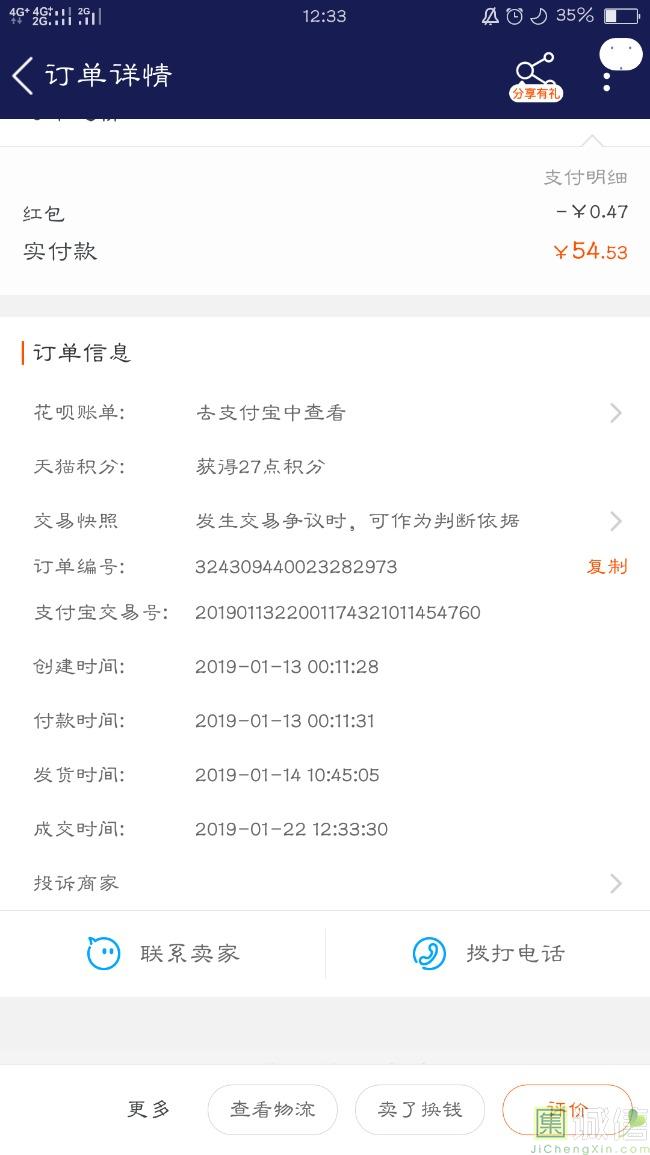Tap 评价 to review the order
650x1155 pixels.
pyautogui.click(x=567, y=1109)
